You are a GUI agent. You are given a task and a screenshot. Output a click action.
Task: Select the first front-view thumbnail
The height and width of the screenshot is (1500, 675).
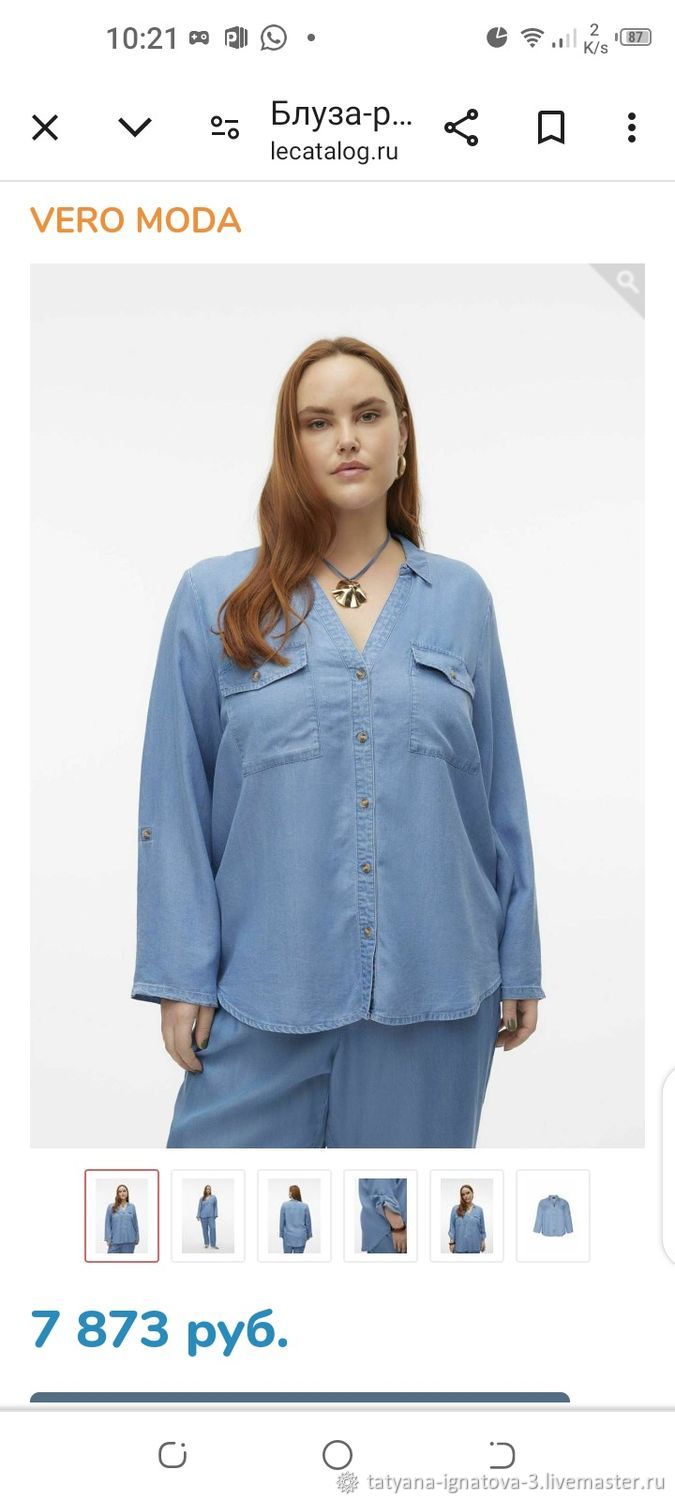click(x=122, y=1215)
